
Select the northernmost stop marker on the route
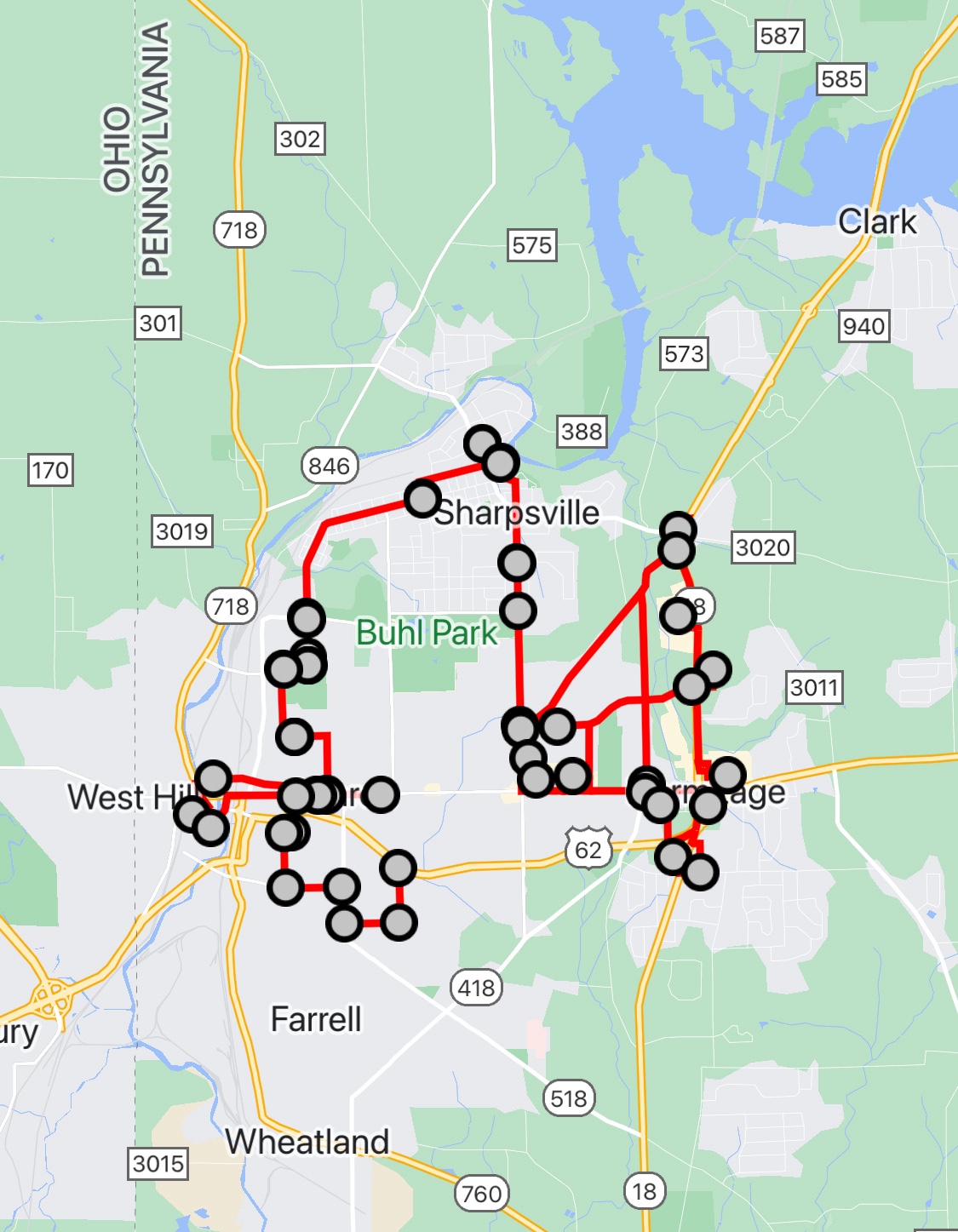(482, 444)
